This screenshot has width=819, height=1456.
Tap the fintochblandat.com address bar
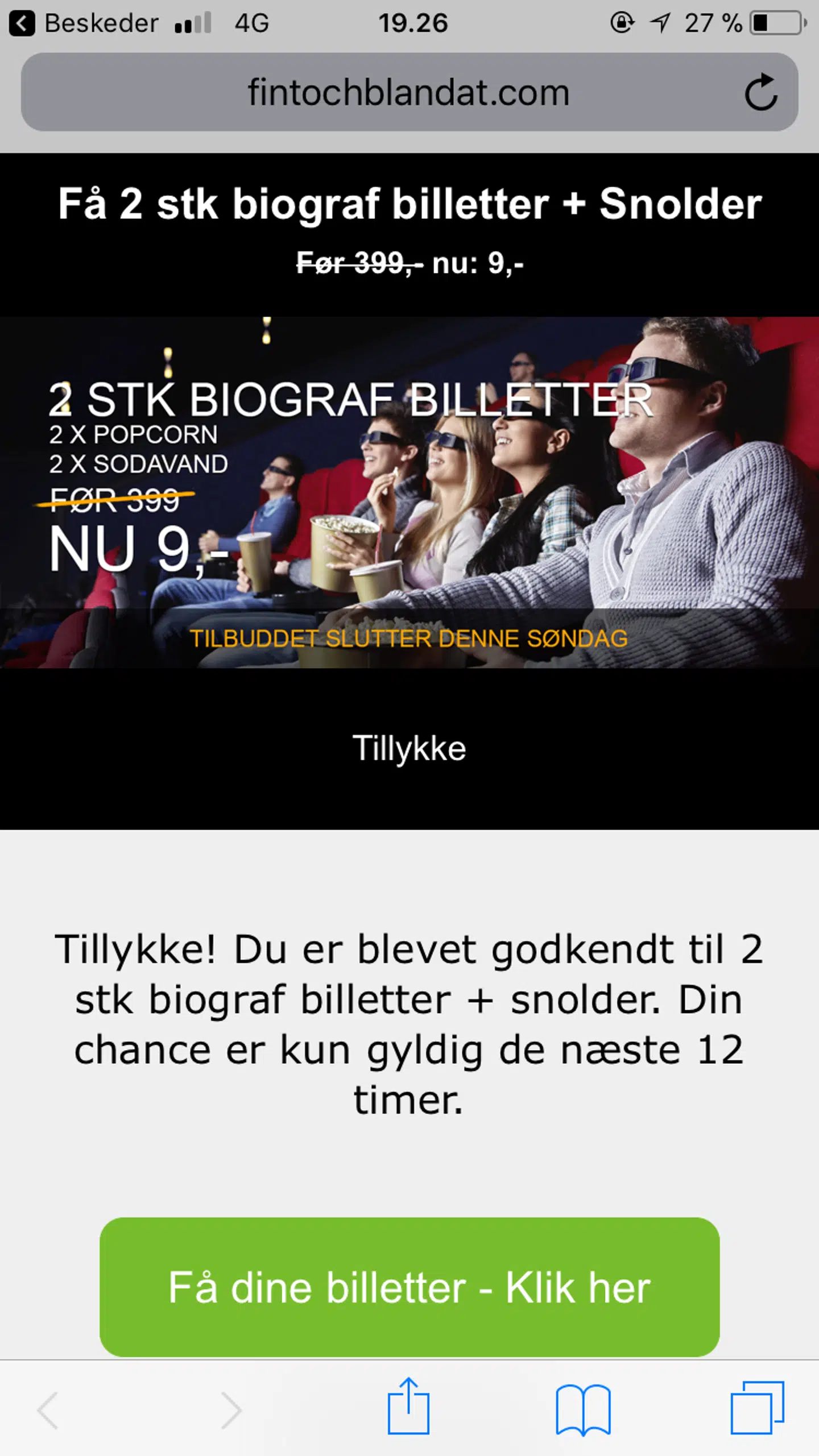pyautogui.click(x=408, y=92)
